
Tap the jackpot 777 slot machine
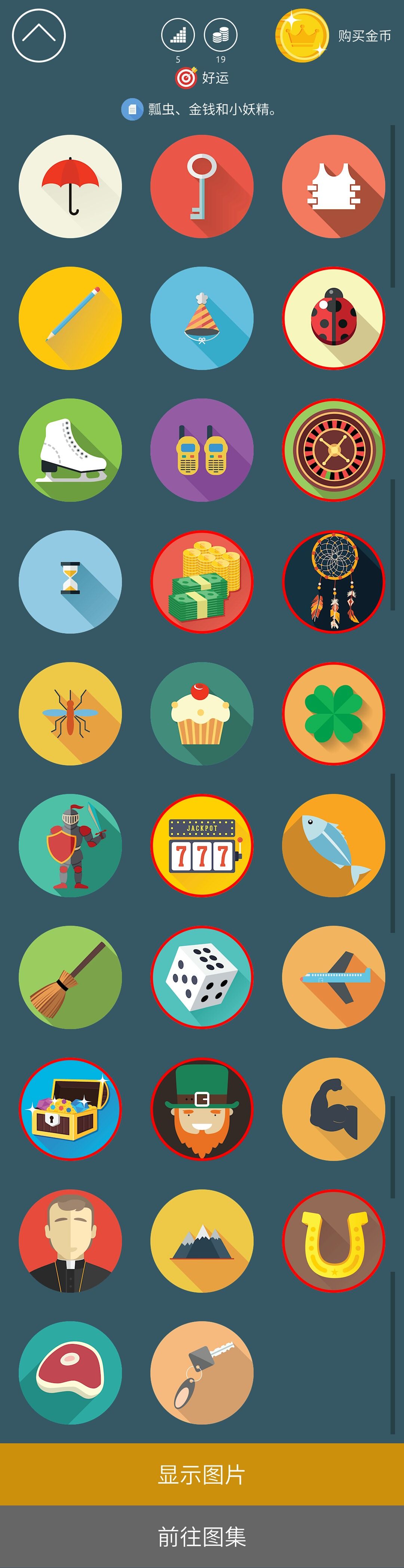pos(202,846)
